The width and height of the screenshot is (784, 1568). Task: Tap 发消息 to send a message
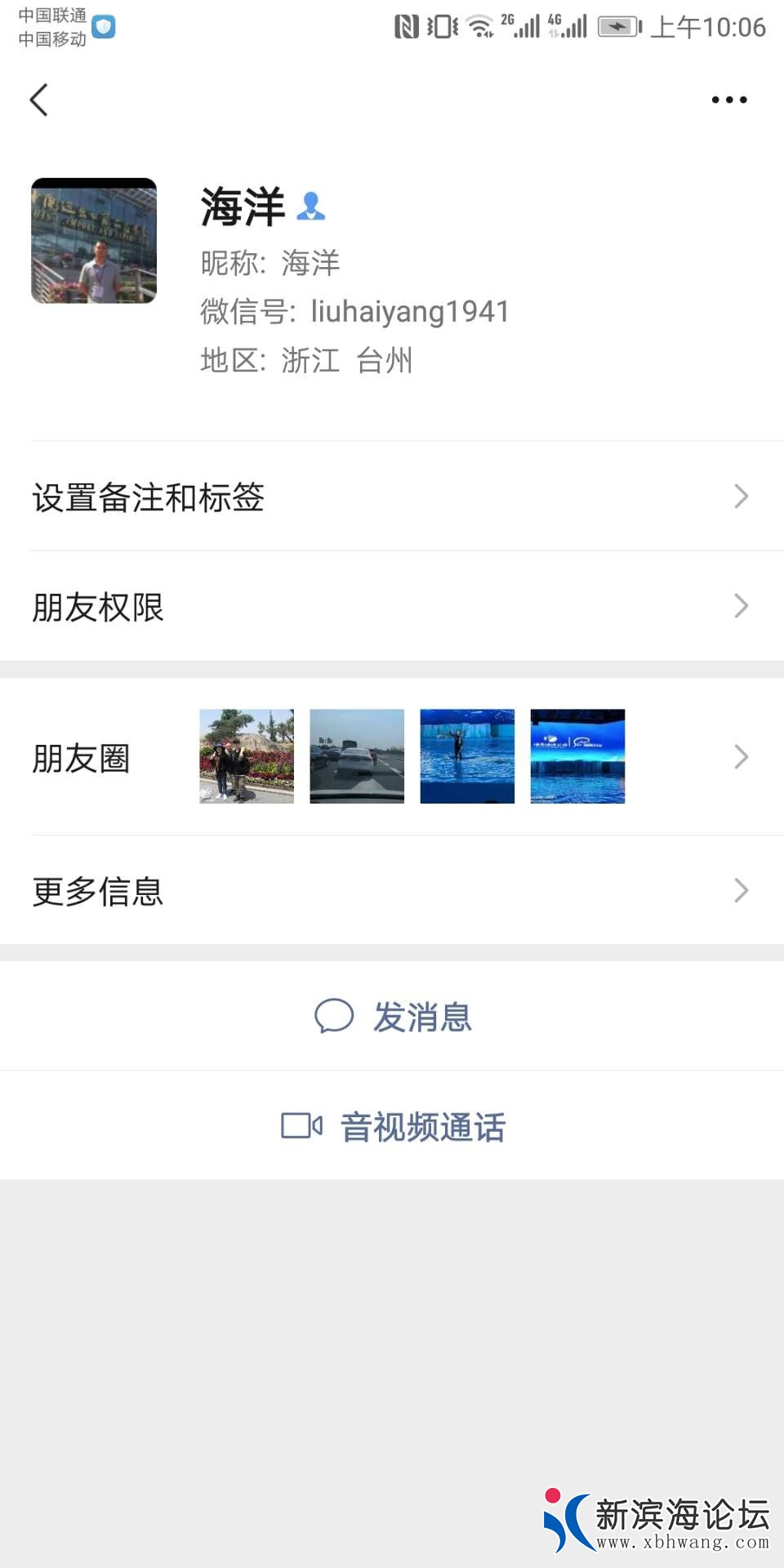(x=394, y=1017)
